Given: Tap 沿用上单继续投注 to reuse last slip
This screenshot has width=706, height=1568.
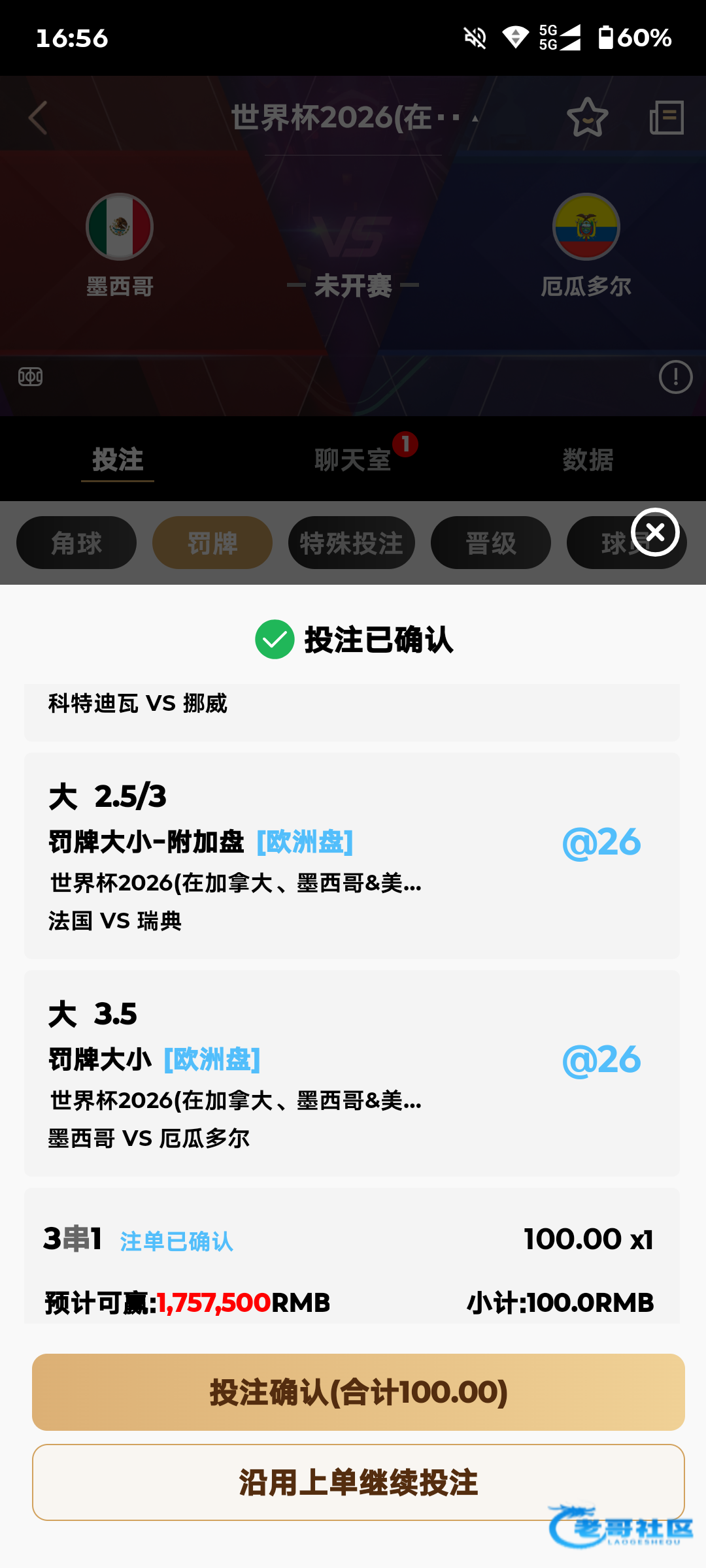Looking at the screenshot, I should [358, 1482].
